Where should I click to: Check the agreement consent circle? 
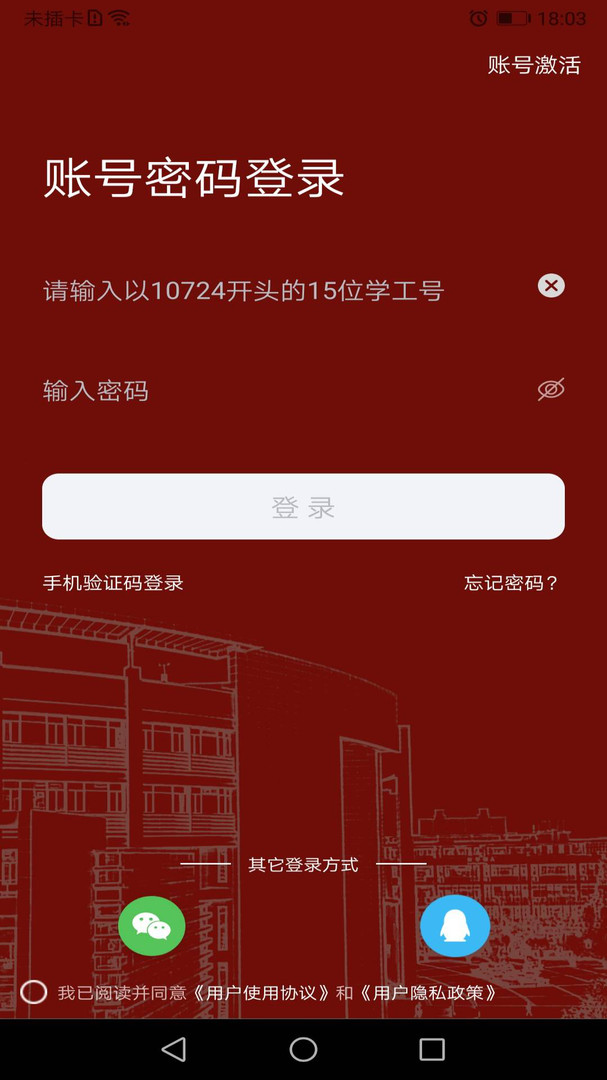[x=34, y=992]
